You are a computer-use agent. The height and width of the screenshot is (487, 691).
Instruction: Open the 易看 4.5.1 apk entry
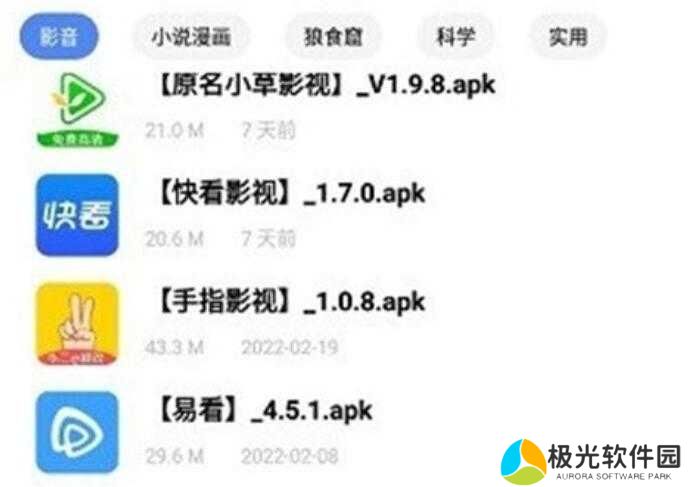pyautogui.click(x=263, y=409)
